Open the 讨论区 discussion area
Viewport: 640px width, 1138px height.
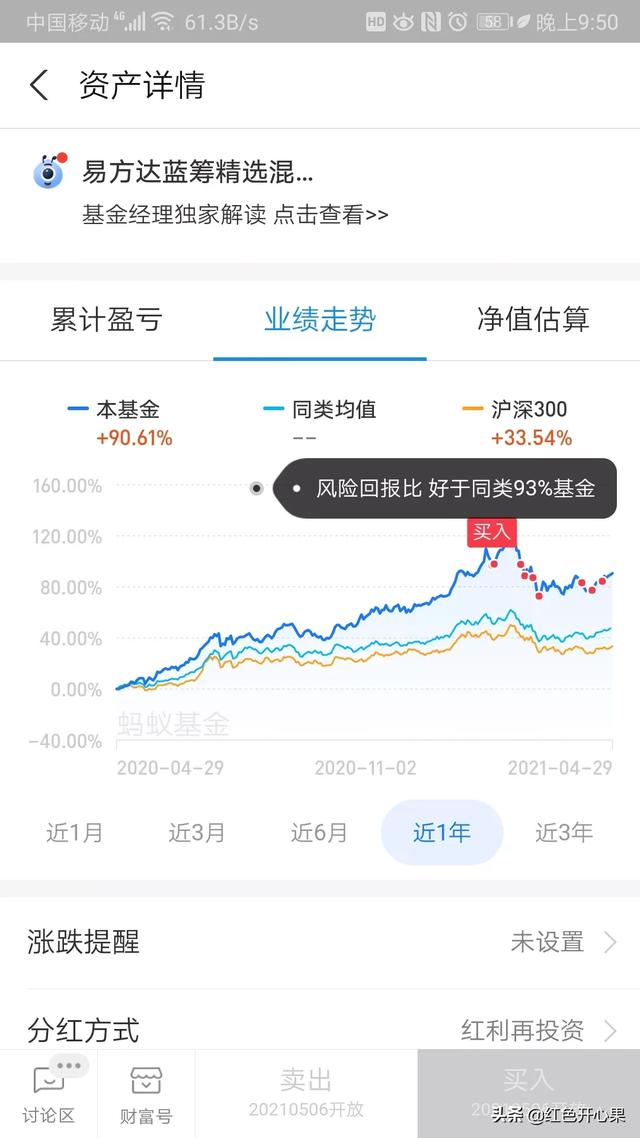click(49, 1093)
